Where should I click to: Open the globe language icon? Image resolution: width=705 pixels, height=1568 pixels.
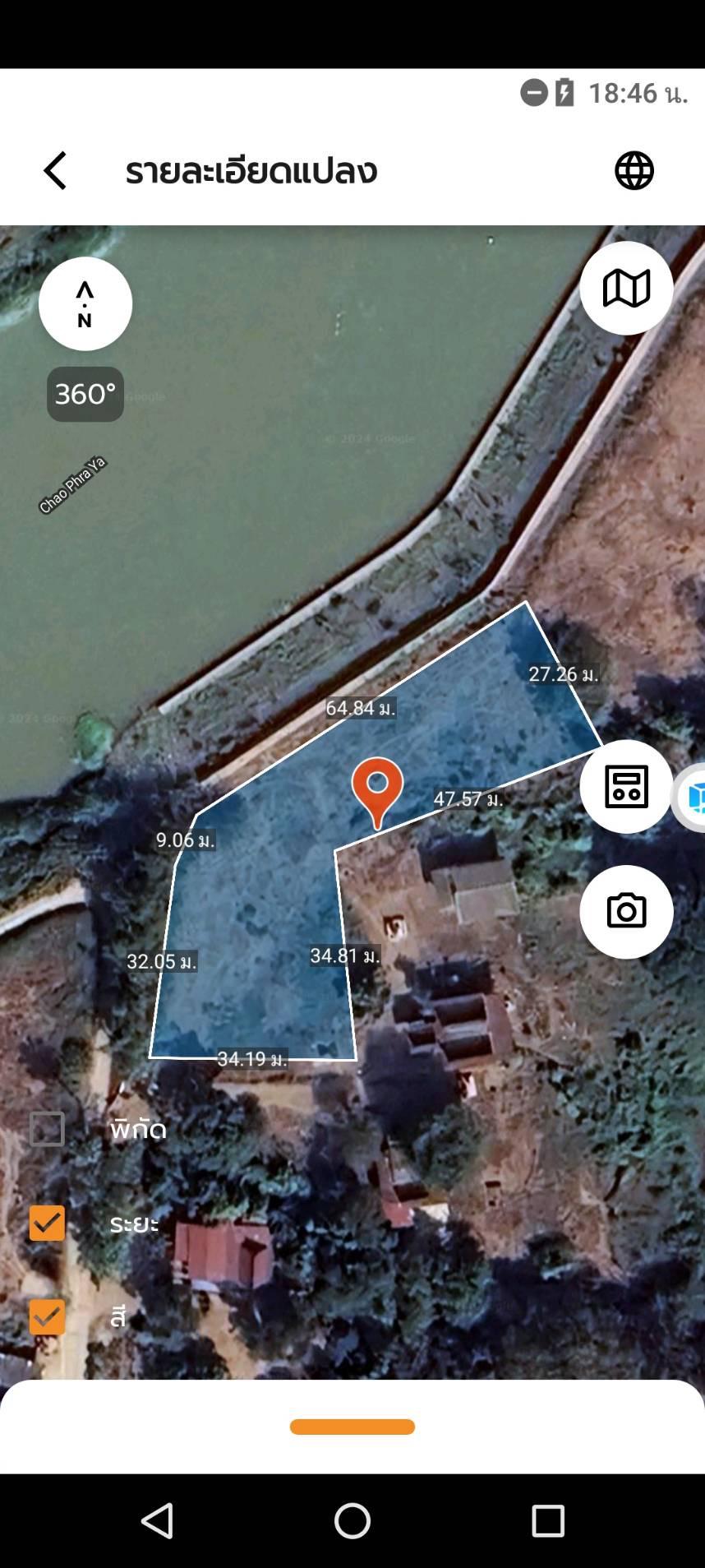[634, 171]
